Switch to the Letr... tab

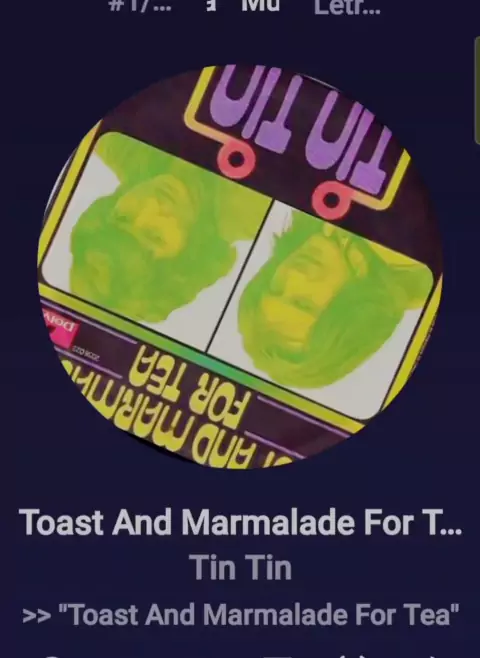(347, 7)
